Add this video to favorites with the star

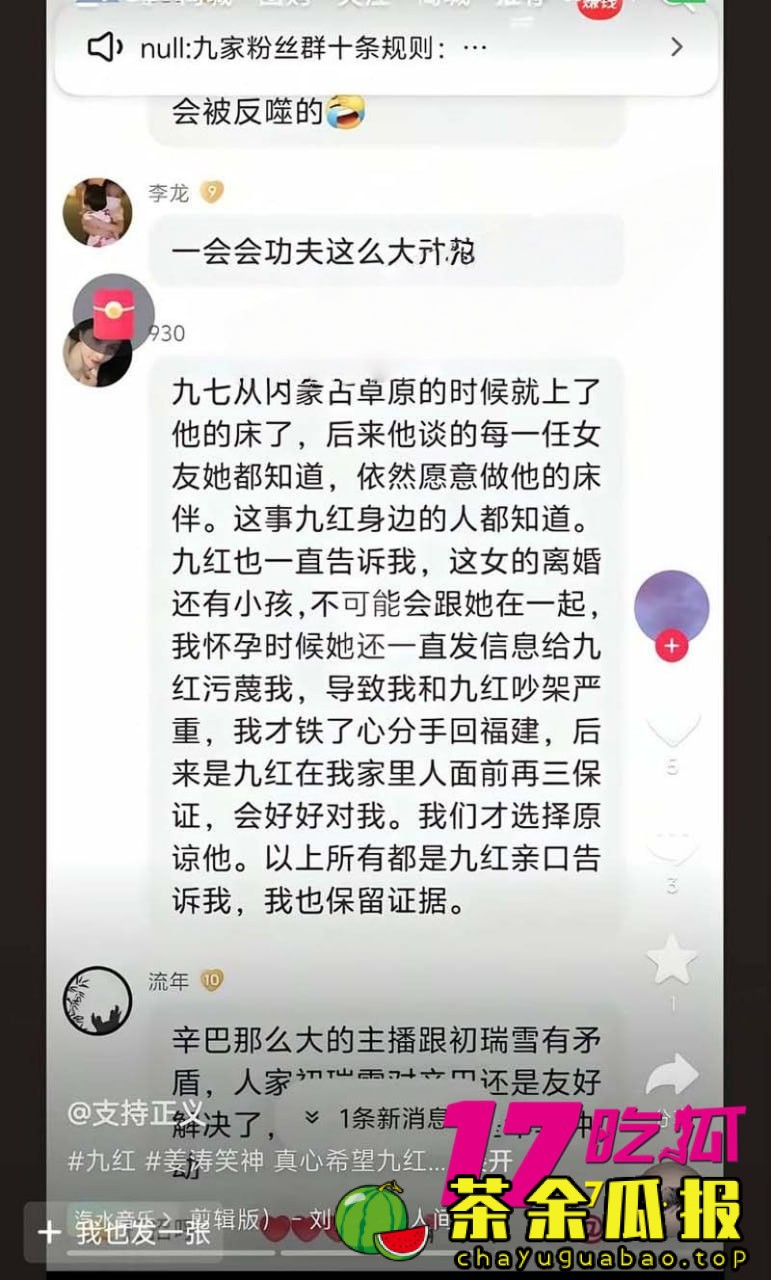[x=672, y=959]
